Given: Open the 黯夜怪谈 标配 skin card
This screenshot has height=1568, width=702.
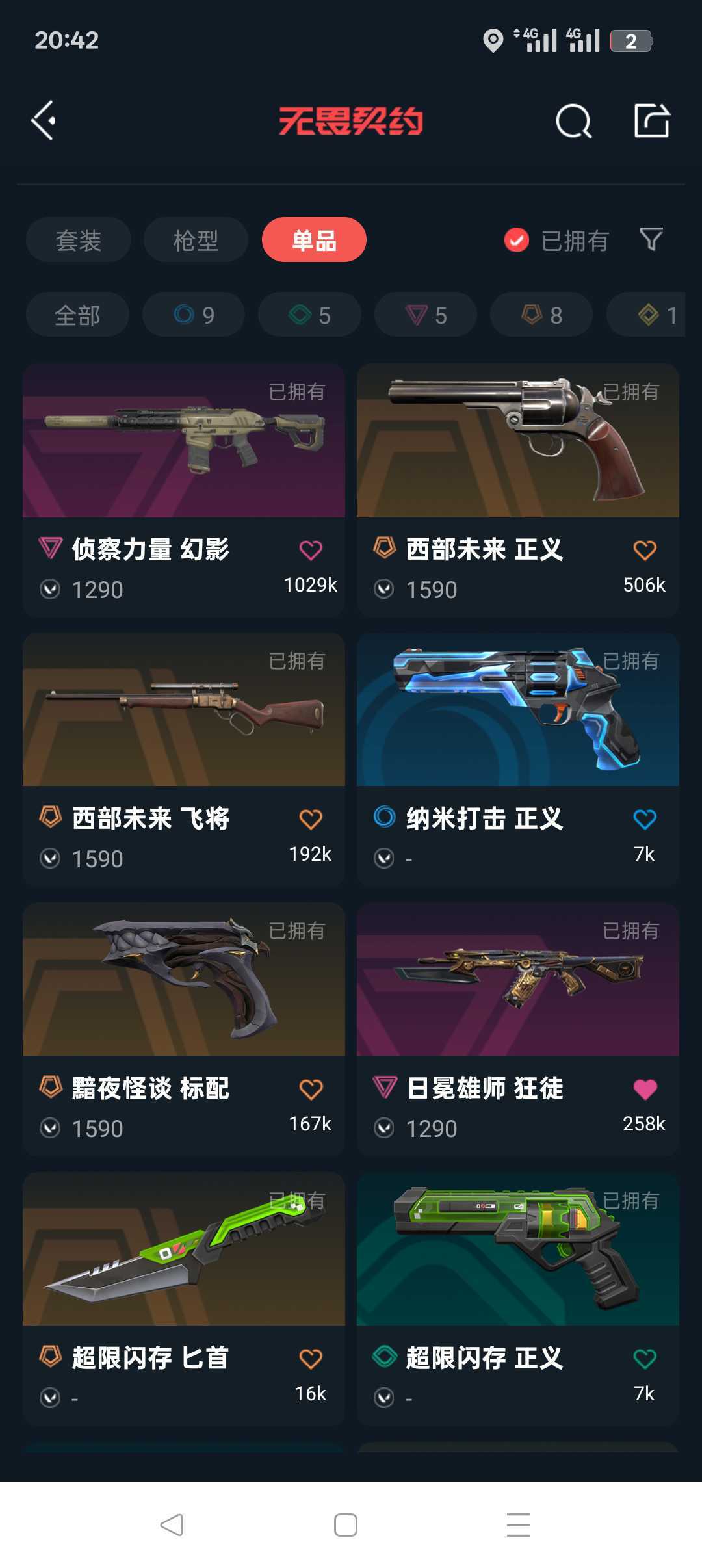Looking at the screenshot, I should click(x=184, y=1029).
